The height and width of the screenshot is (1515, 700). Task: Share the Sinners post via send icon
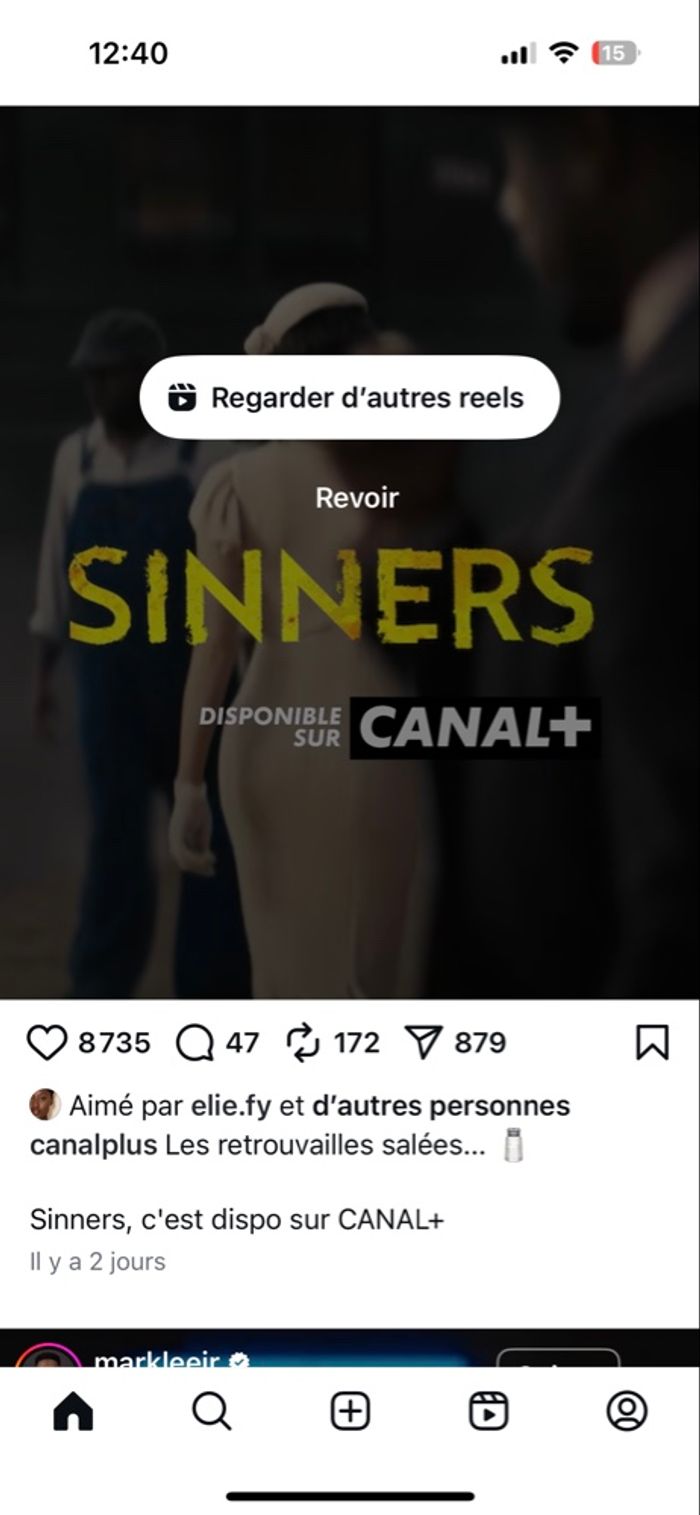click(x=423, y=1043)
